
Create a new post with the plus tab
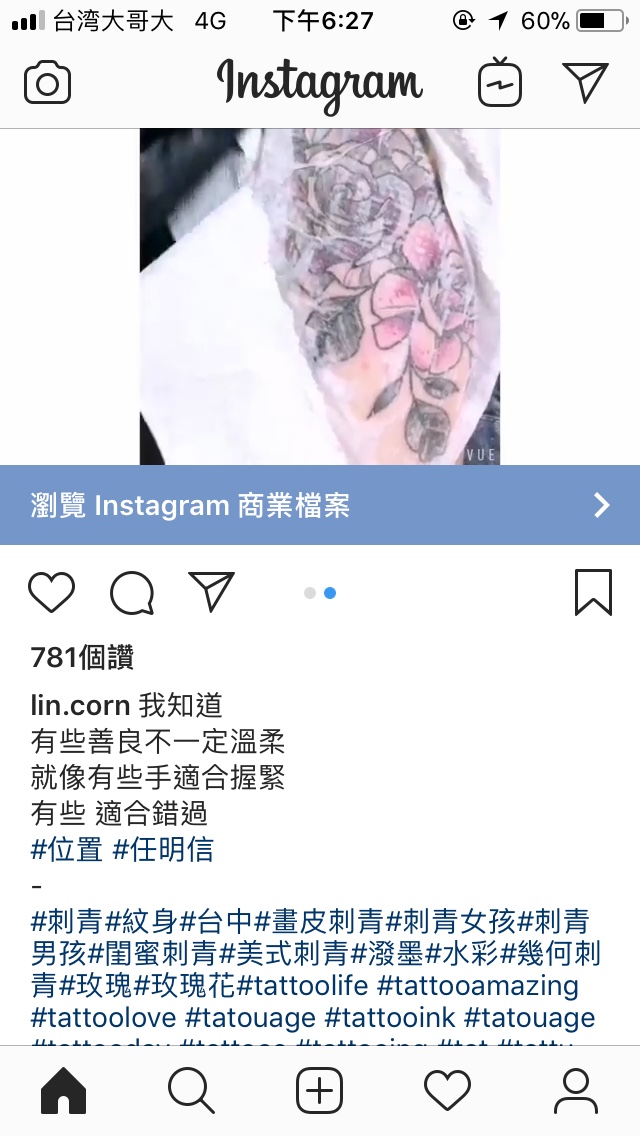pos(320,1091)
